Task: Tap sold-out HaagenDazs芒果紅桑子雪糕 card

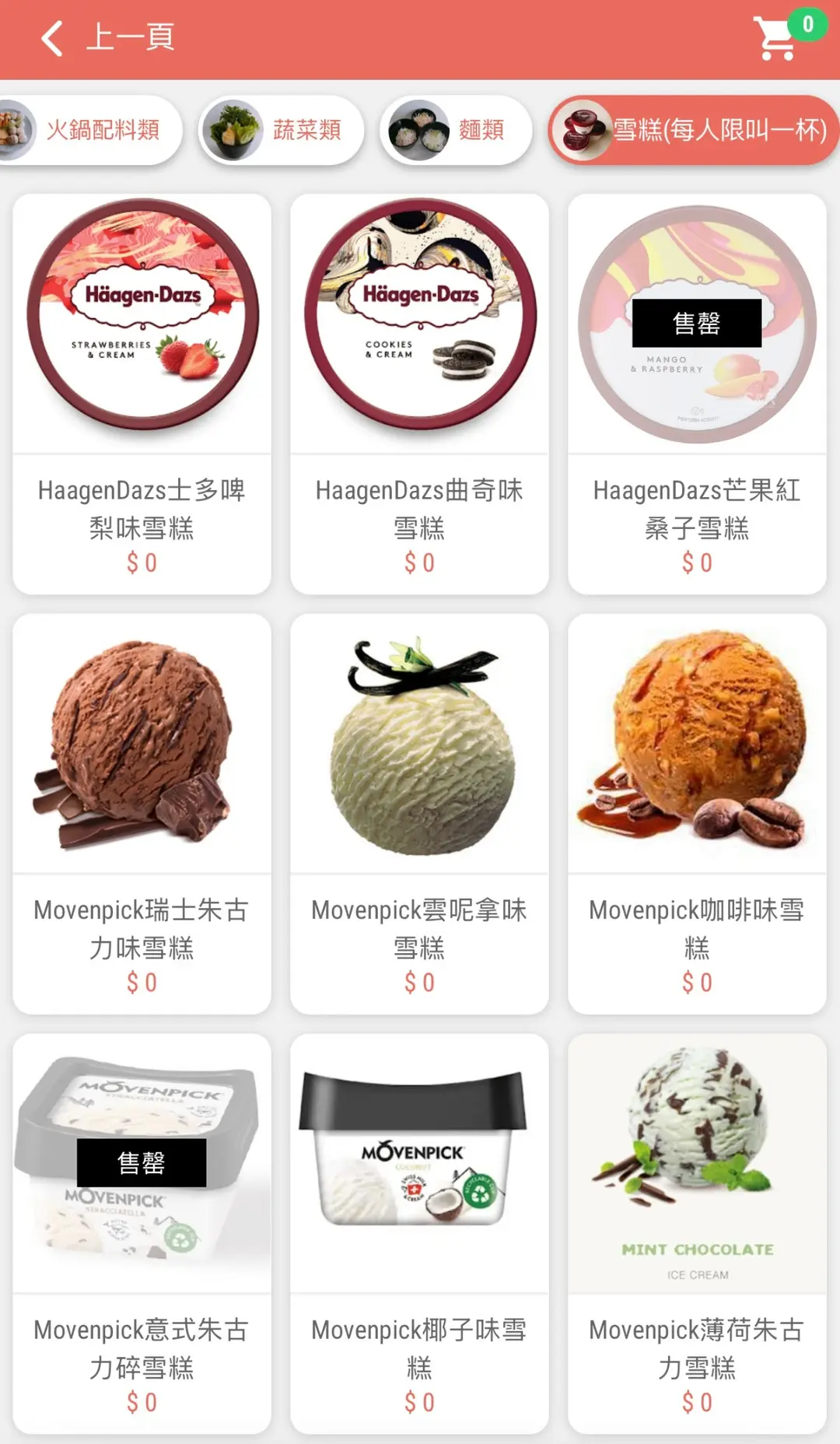Action: coord(697,394)
